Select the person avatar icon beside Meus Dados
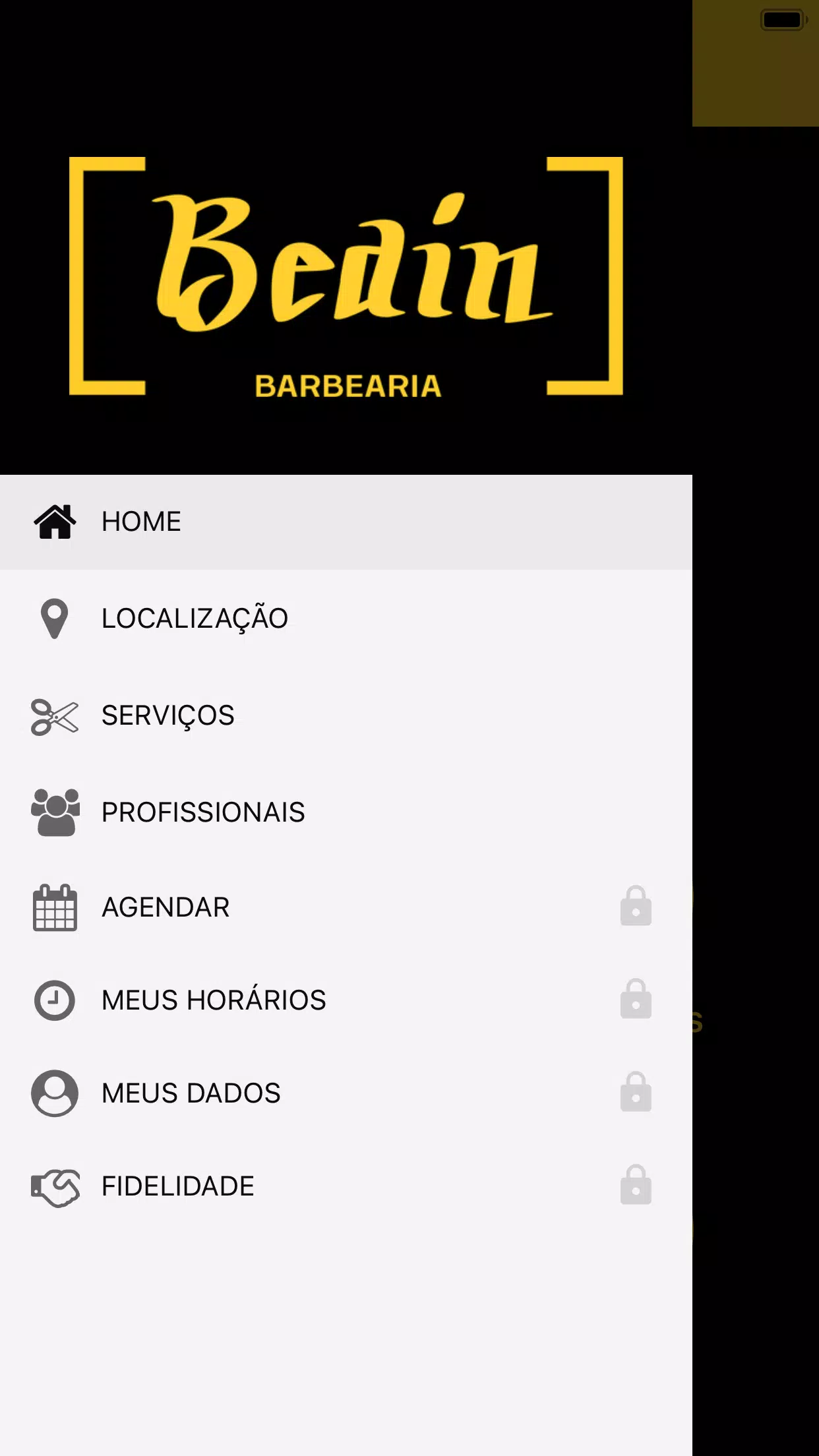This screenshot has height=1456, width=819. (55, 1093)
